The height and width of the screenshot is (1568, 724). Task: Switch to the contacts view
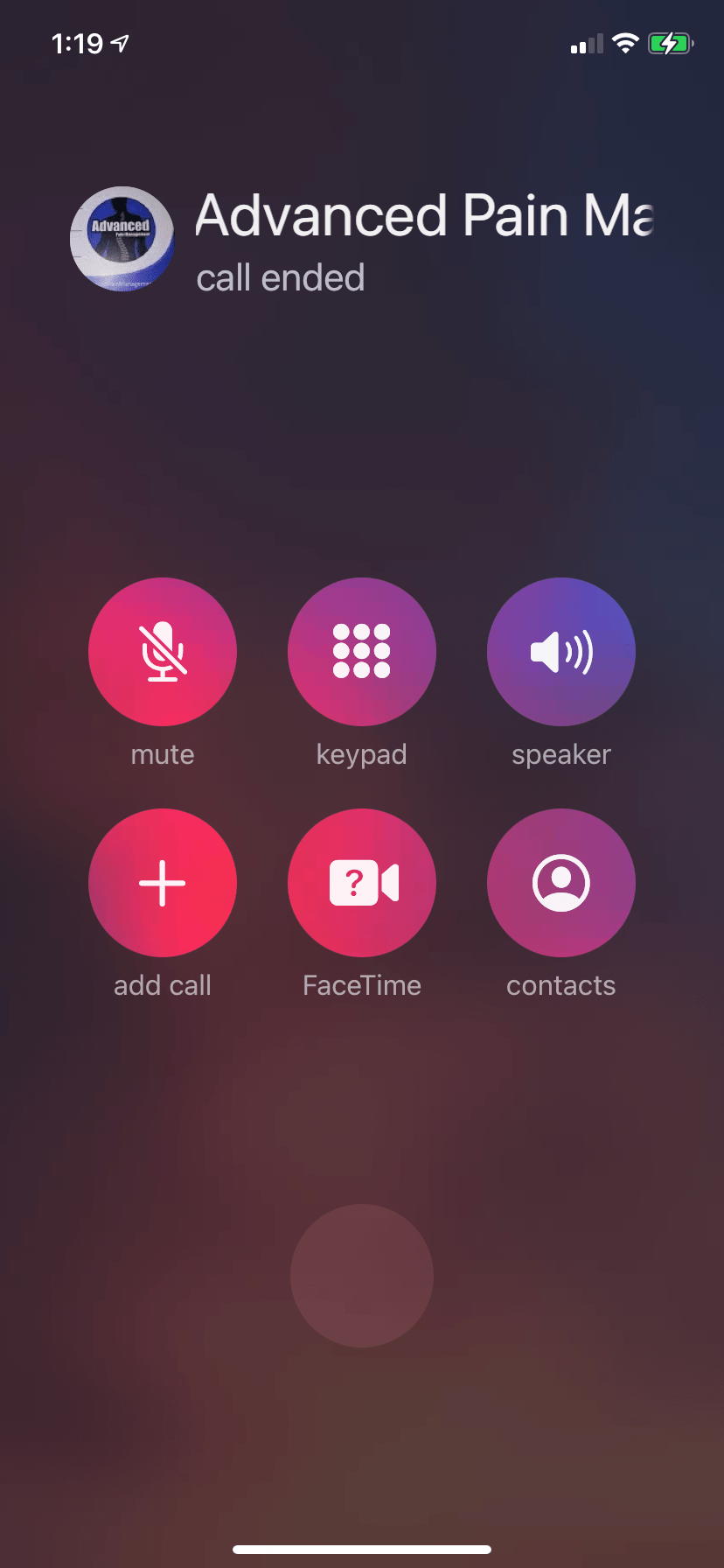pos(560,882)
